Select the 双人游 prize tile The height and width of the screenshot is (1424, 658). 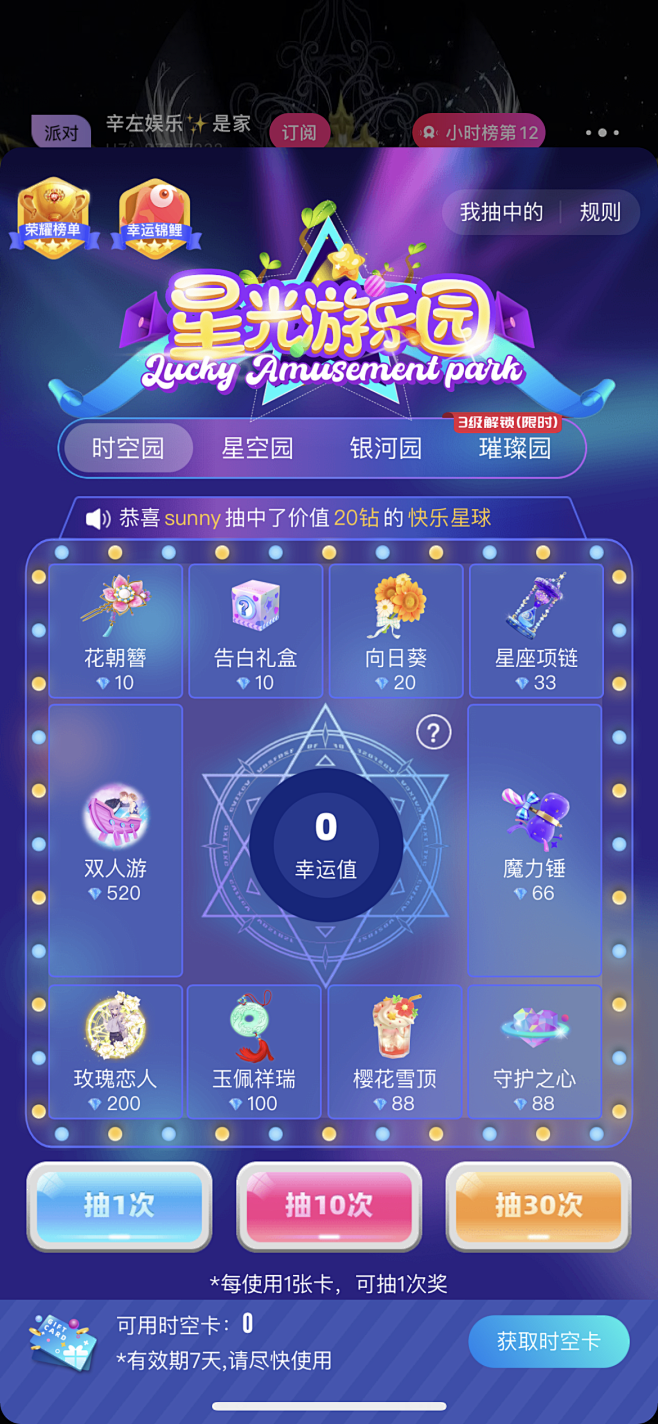tap(116, 840)
